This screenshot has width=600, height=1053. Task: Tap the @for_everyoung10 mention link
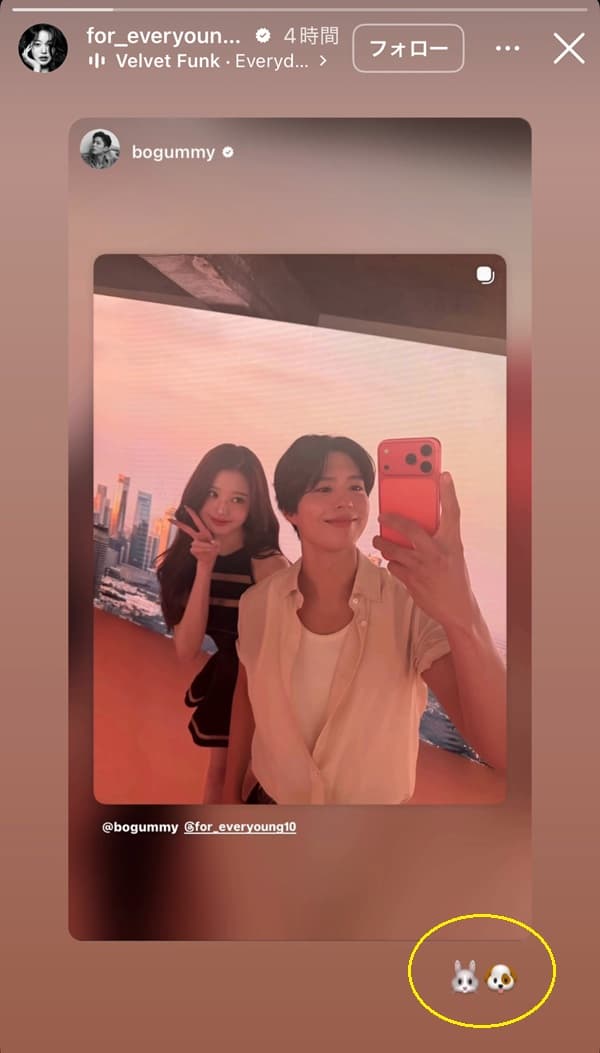pyautogui.click(x=240, y=828)
